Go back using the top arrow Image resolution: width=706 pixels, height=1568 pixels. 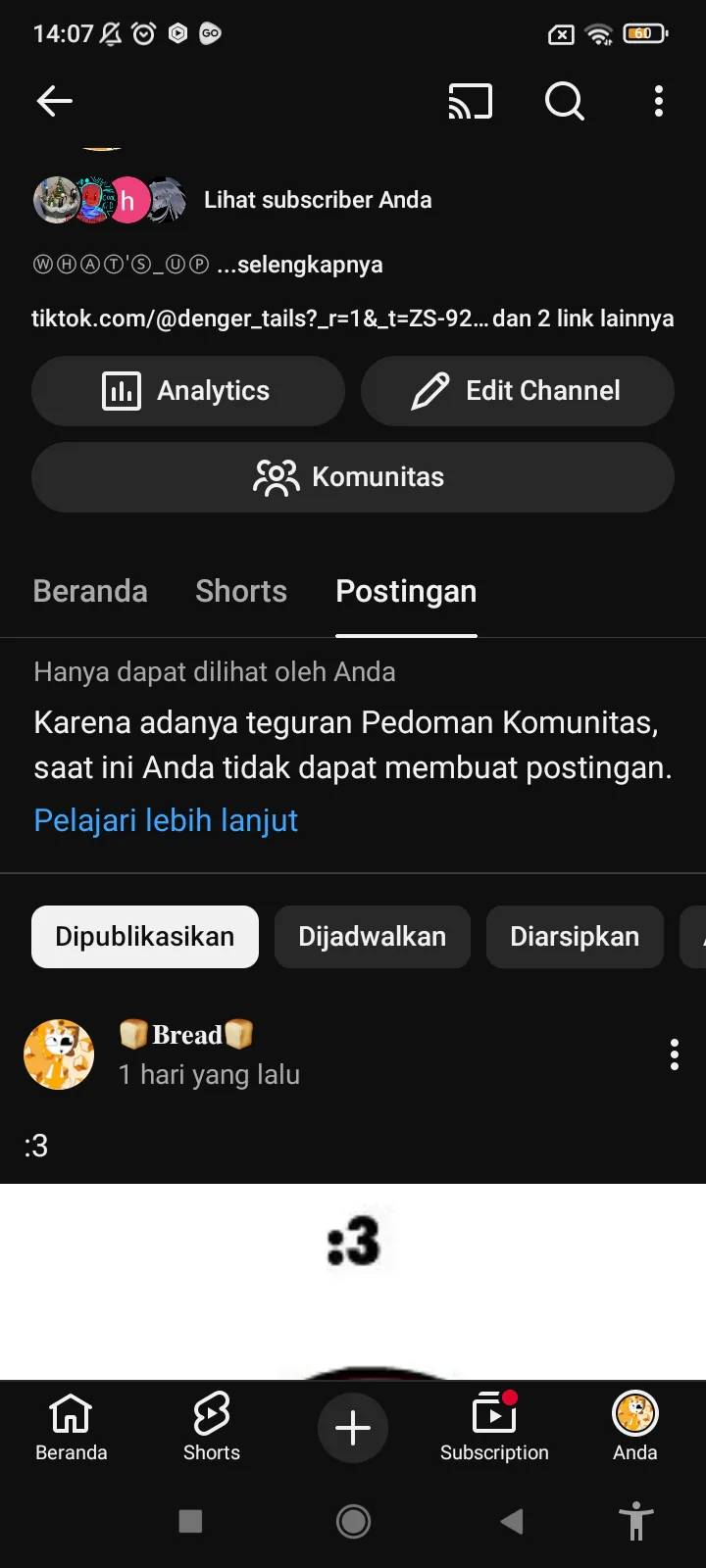[55, 101]
